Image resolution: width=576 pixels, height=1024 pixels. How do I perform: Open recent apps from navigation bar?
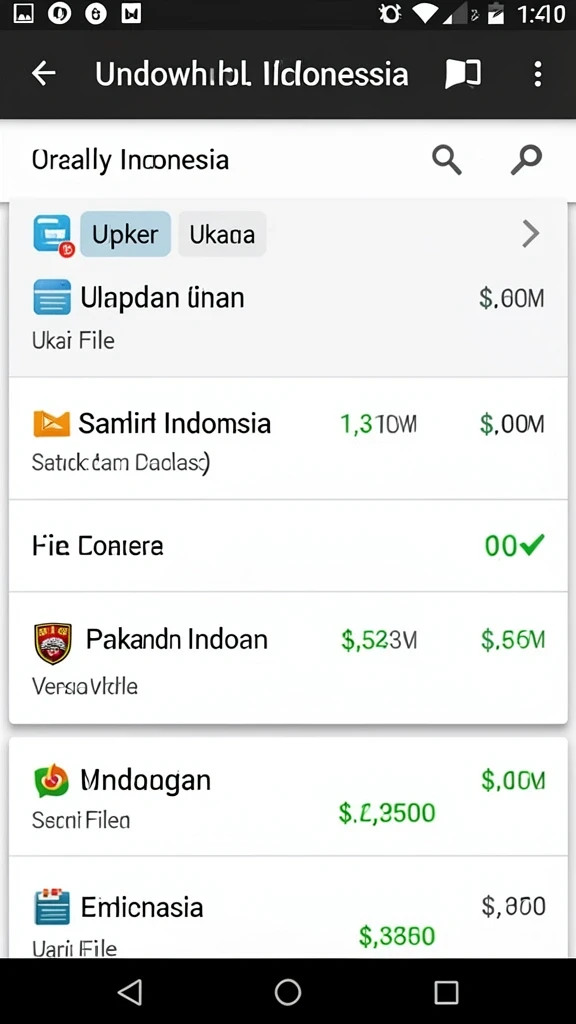[x=446, y=992]
